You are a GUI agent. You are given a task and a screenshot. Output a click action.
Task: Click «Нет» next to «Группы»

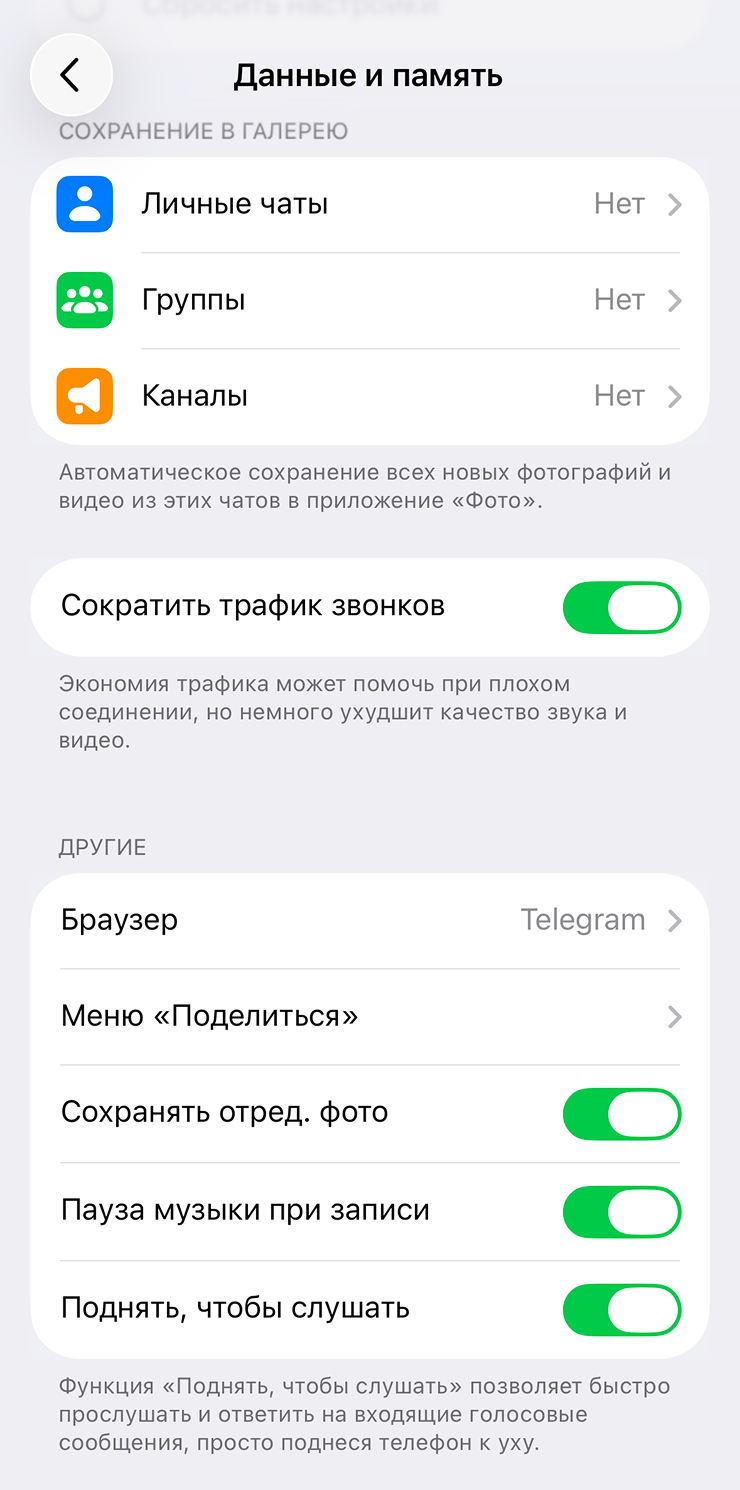point(619,299)
